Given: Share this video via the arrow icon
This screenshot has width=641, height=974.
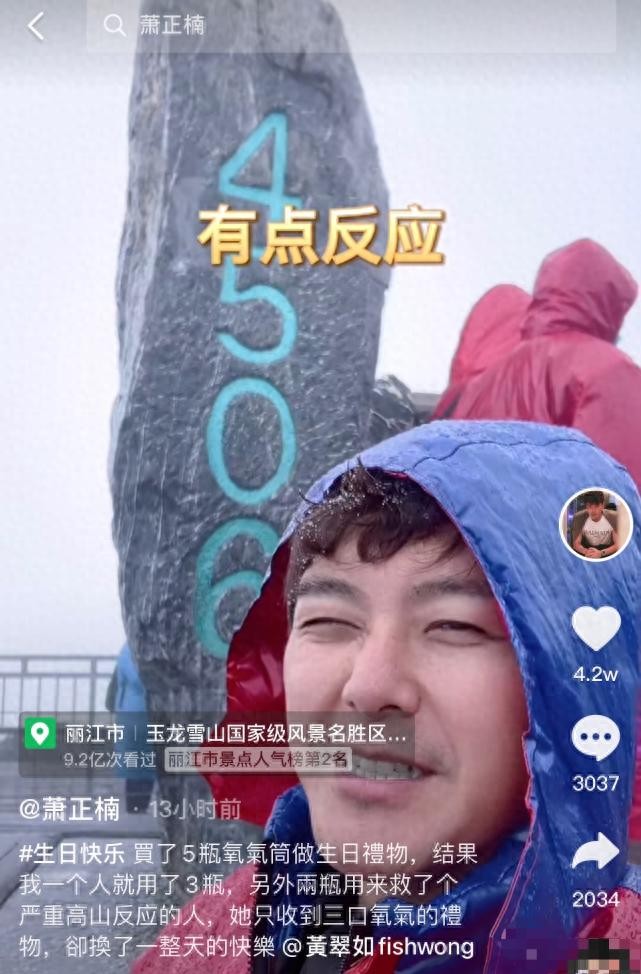Looking at the screenshot, I should point(596,853).
